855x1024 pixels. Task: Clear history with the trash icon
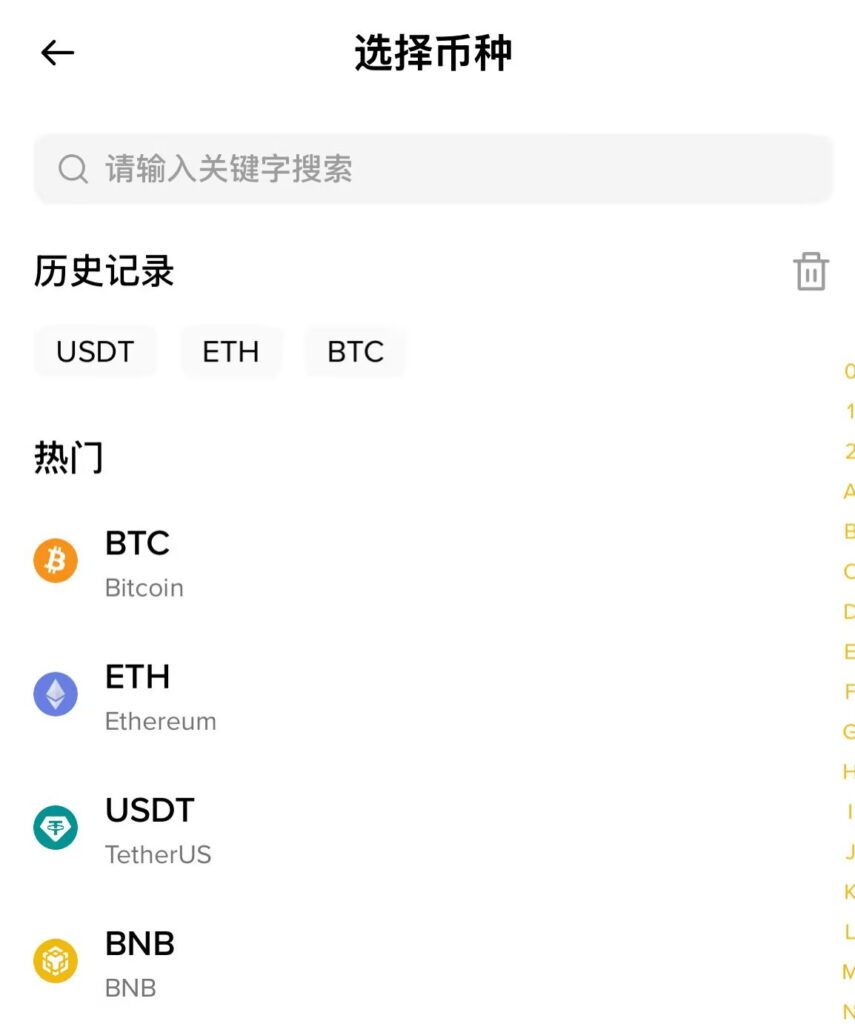click(810, 271)
